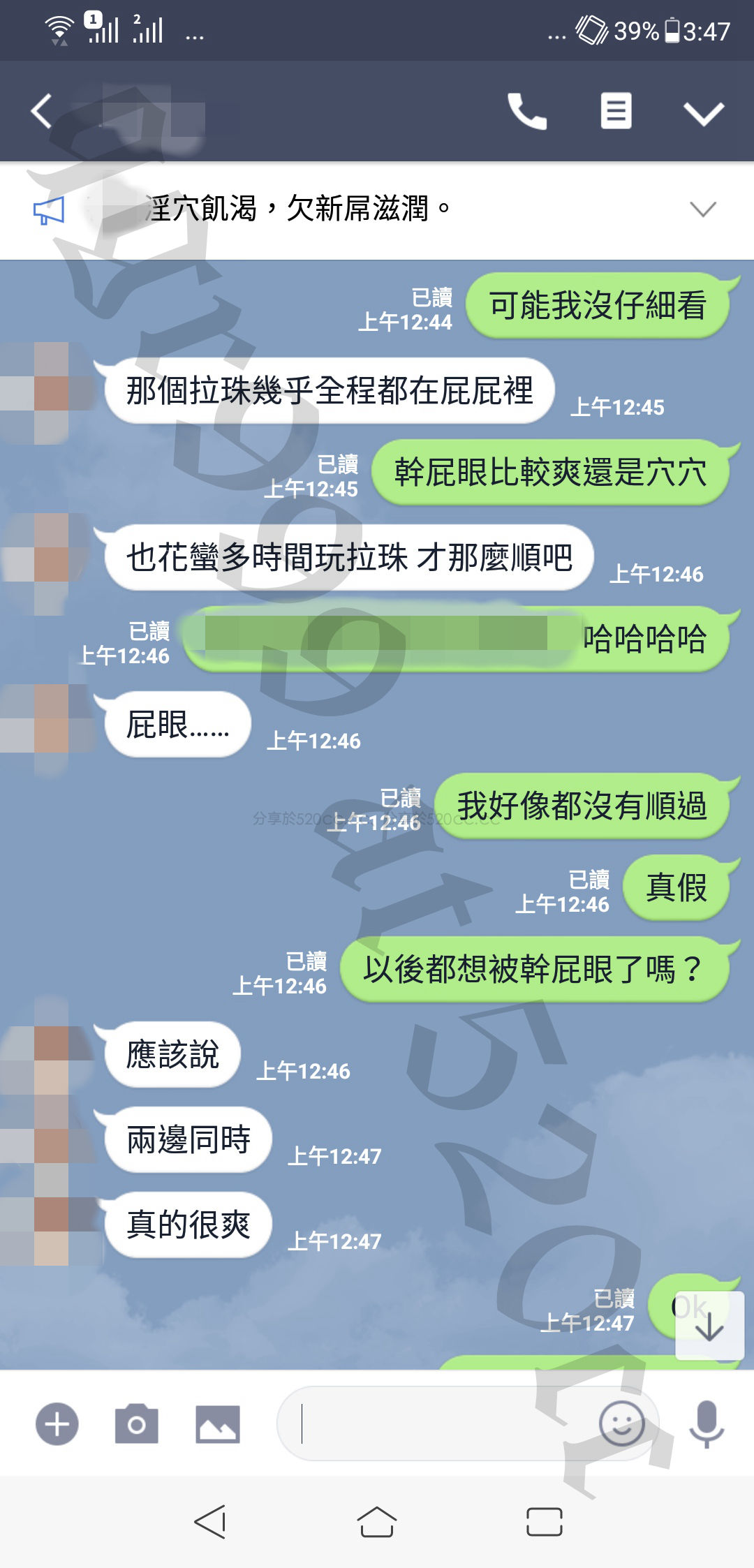Tap the system home button

pyautogui.click(x=377, y=1522)
